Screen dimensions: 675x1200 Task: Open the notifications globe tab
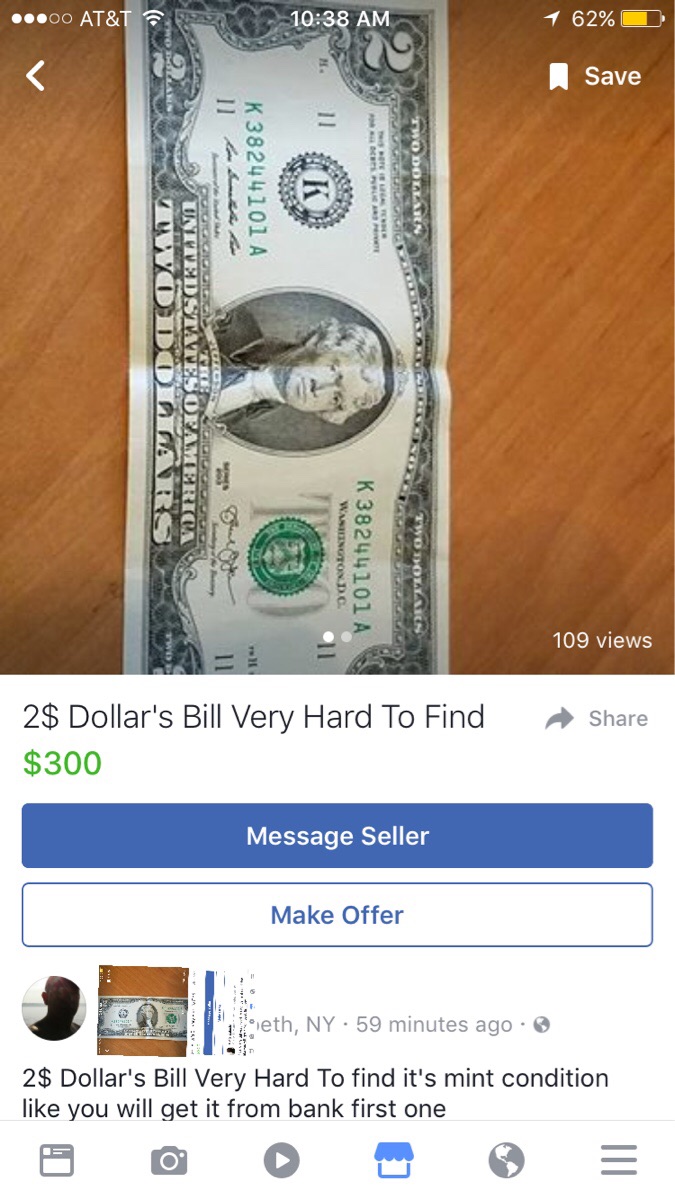[506, 1160]
